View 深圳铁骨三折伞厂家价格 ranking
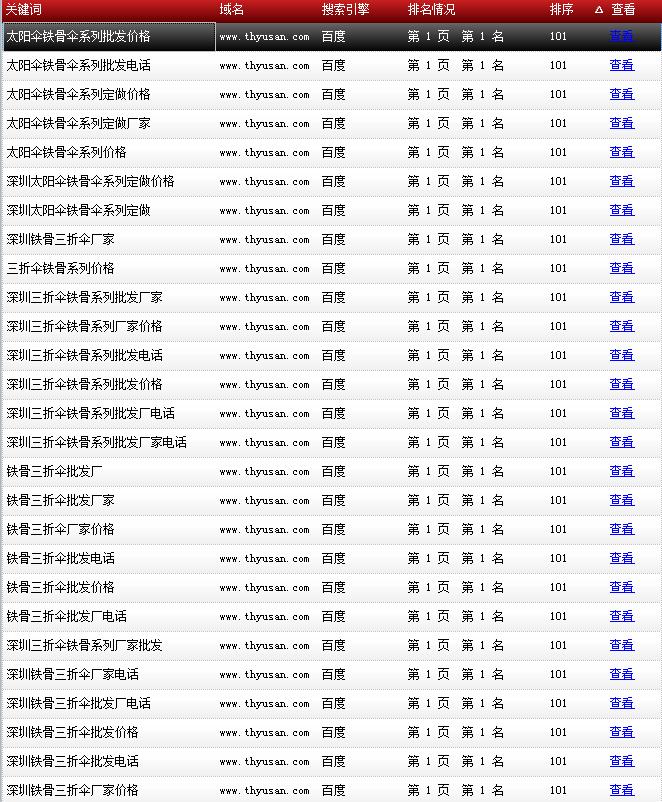Screen dimensions: 662x802 click(x=621, y=790)
